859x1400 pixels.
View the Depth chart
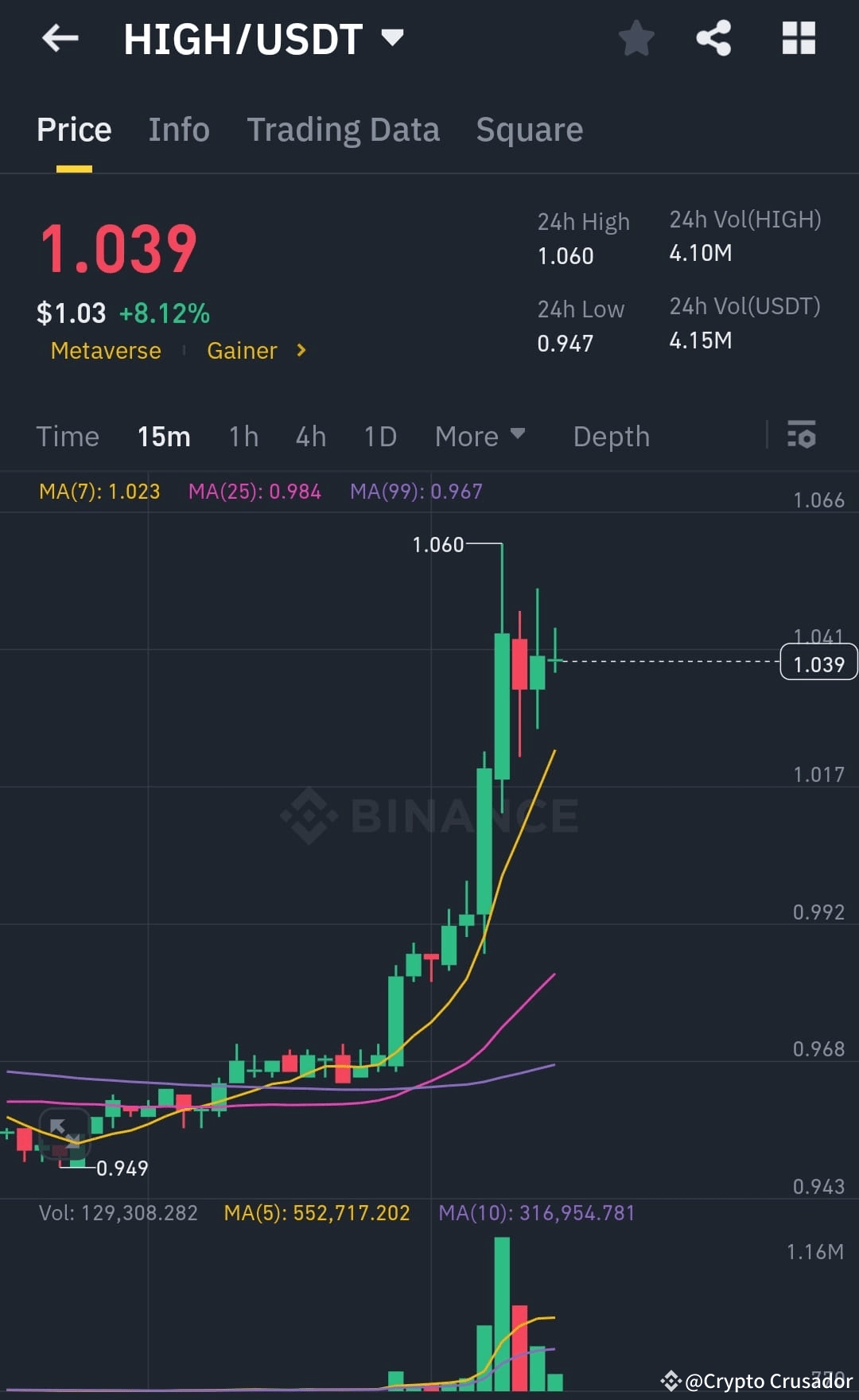coord(611,436)
